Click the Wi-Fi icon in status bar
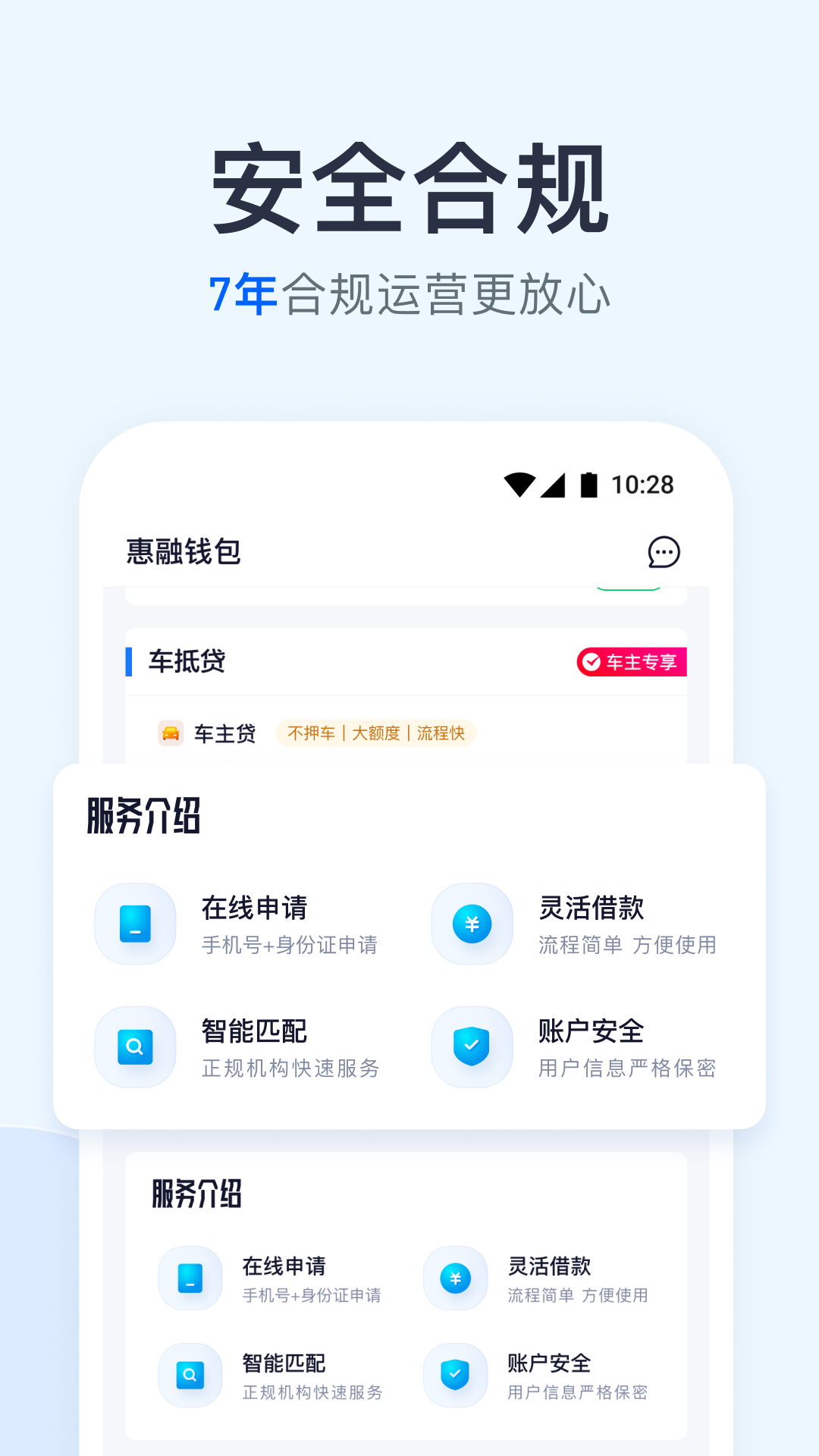 click(519, 486)
